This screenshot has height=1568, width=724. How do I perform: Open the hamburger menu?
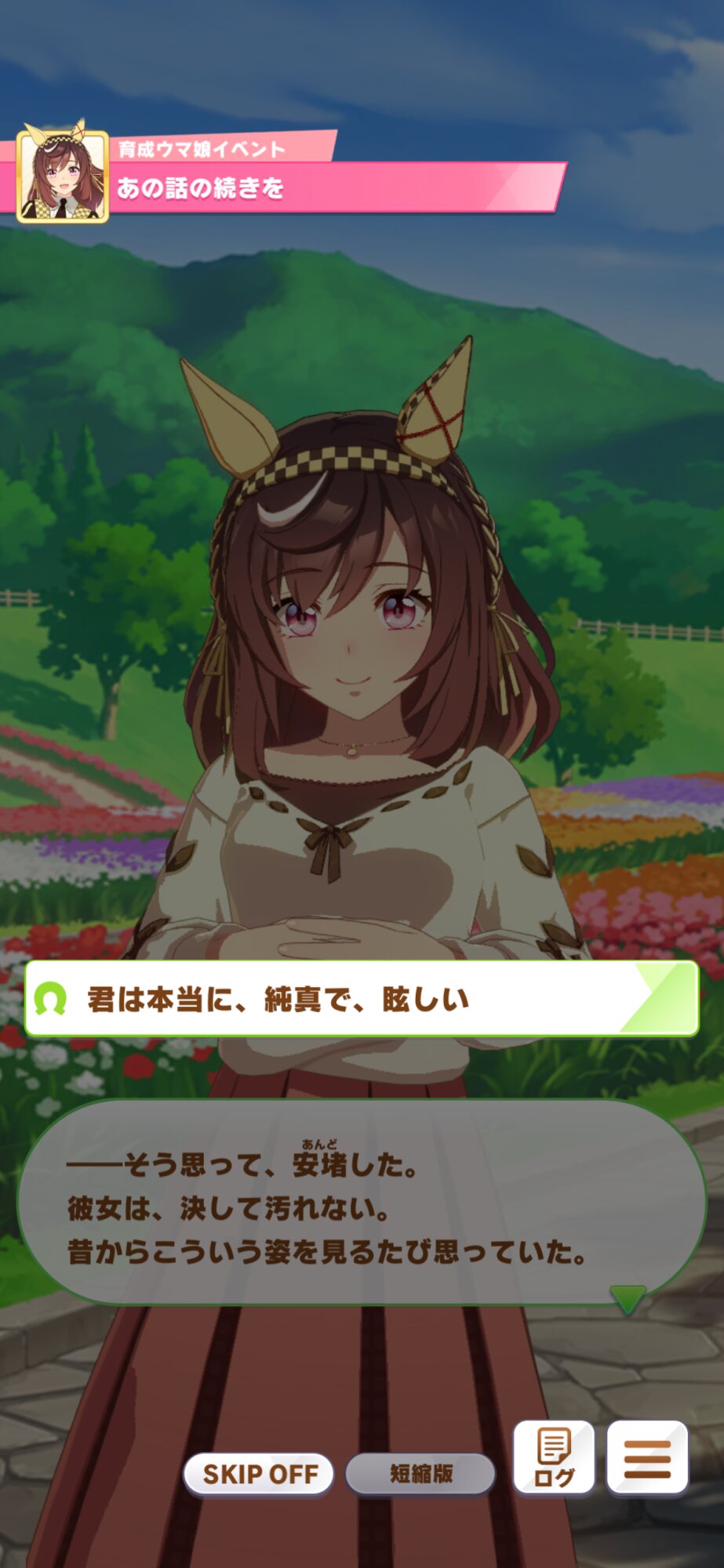coord(647,1457)
